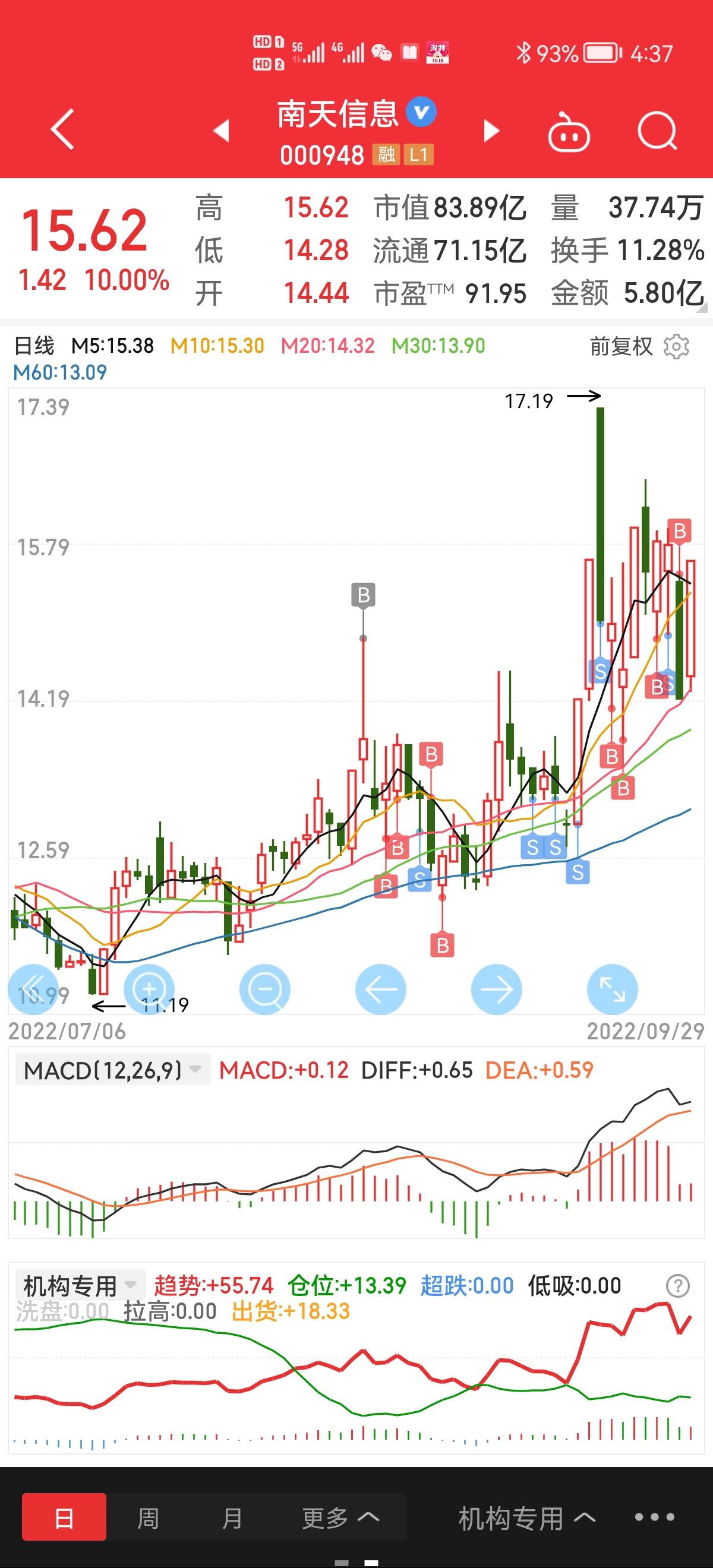
Task: Go to next stock with right arrow
Action: 492,129
